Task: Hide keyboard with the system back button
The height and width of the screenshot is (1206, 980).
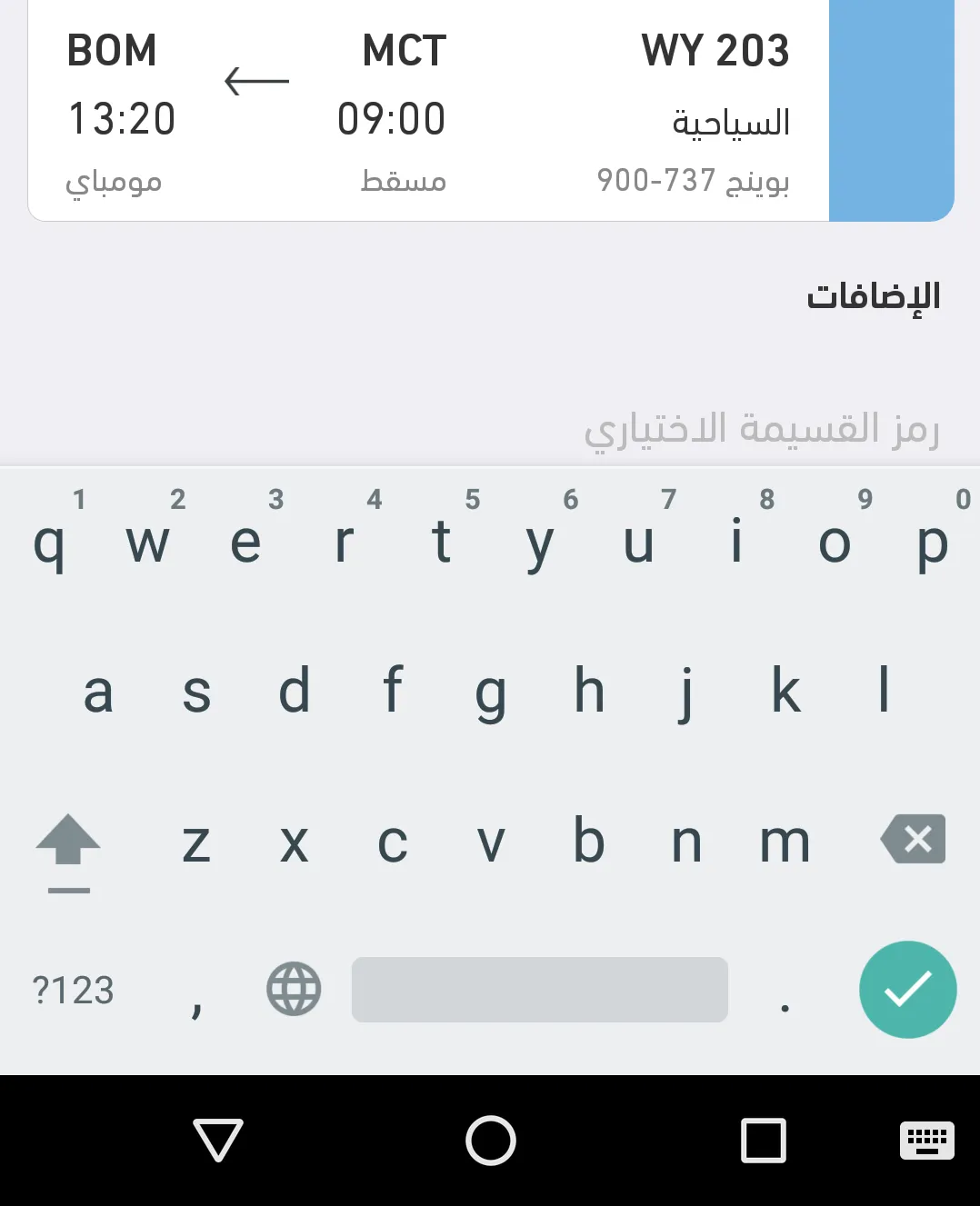Action: pyautogui.click(x=218, y=1140)
